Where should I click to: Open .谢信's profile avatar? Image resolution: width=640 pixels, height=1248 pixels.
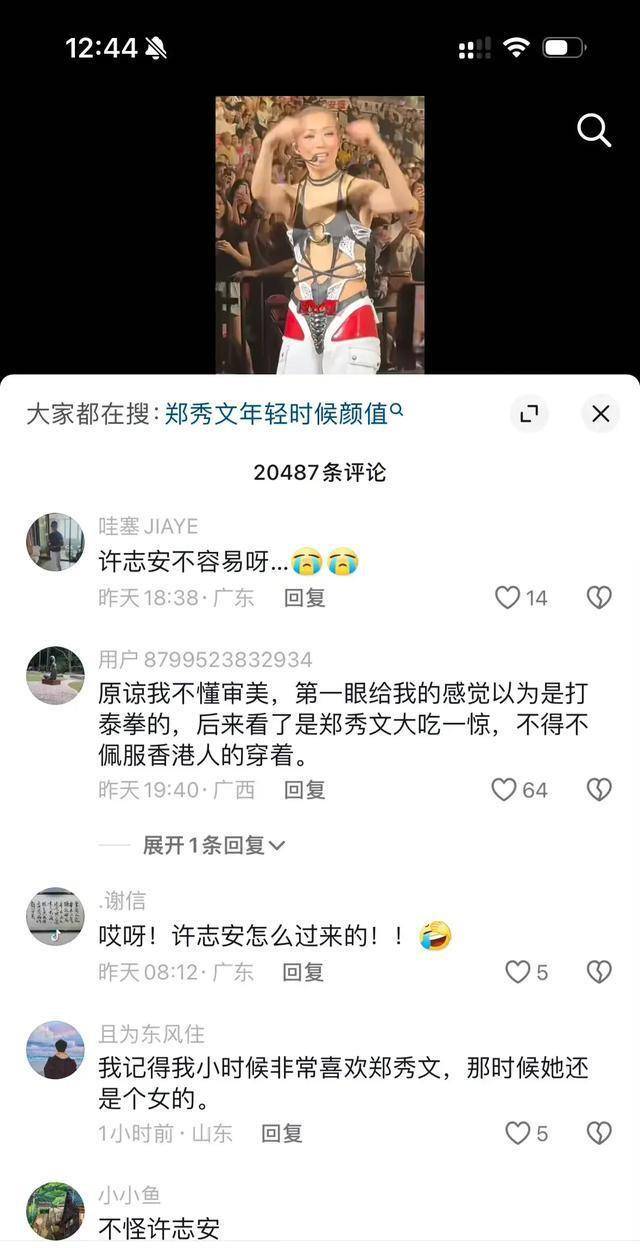tap(55, 916)
